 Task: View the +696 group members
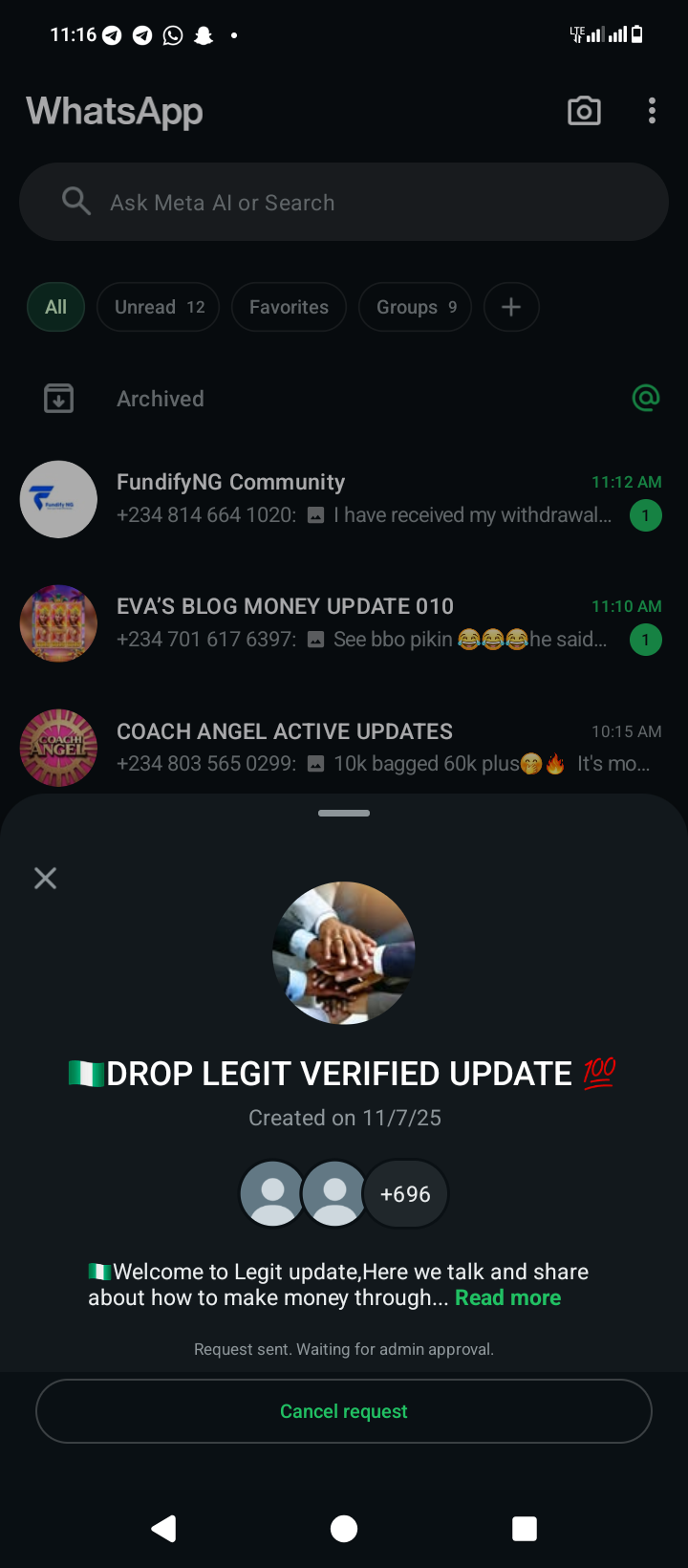pos(405,1194)
